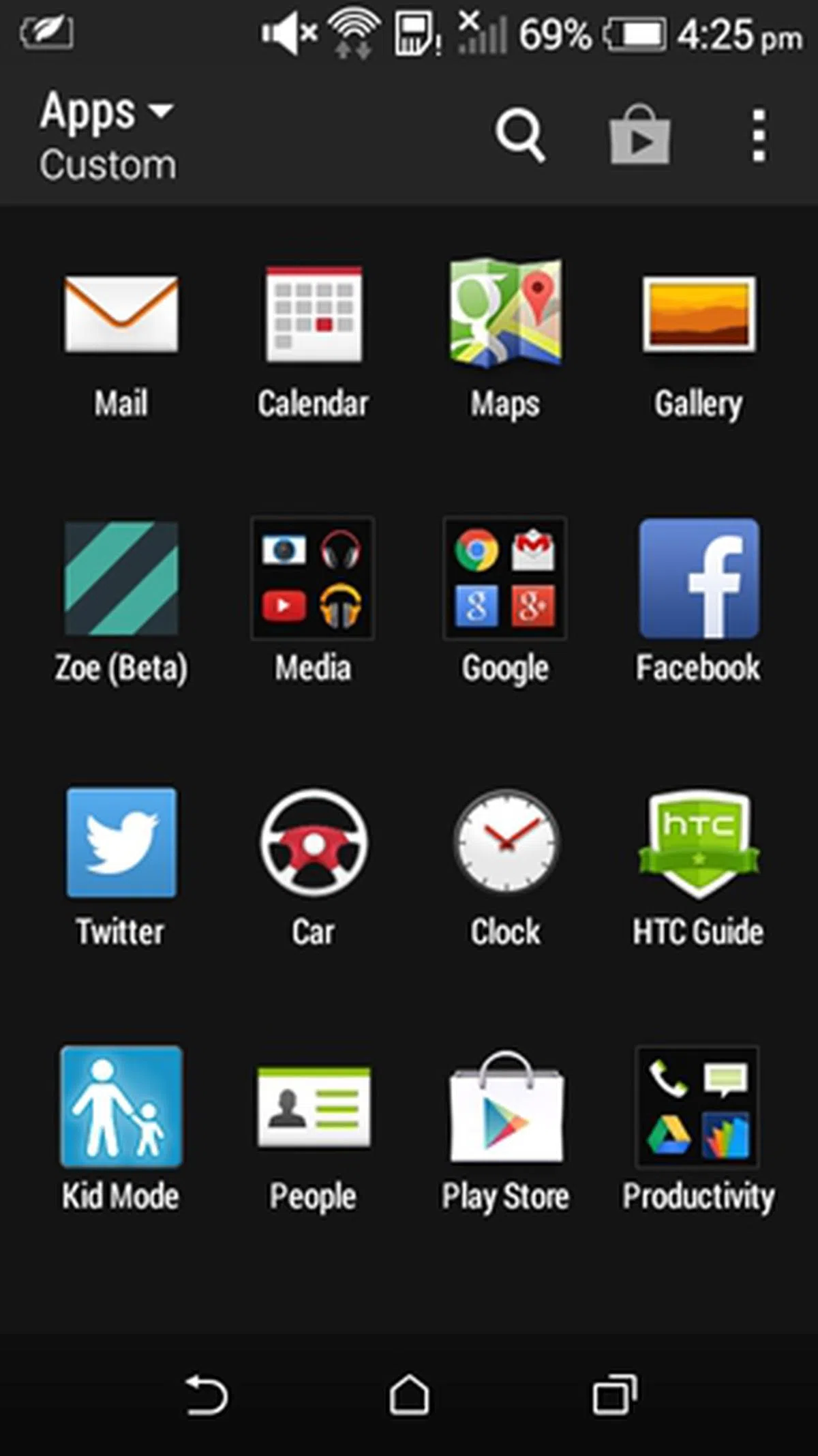
Task: Go to the home screen
Action: pyautogui.click(x=409, y=1395)
